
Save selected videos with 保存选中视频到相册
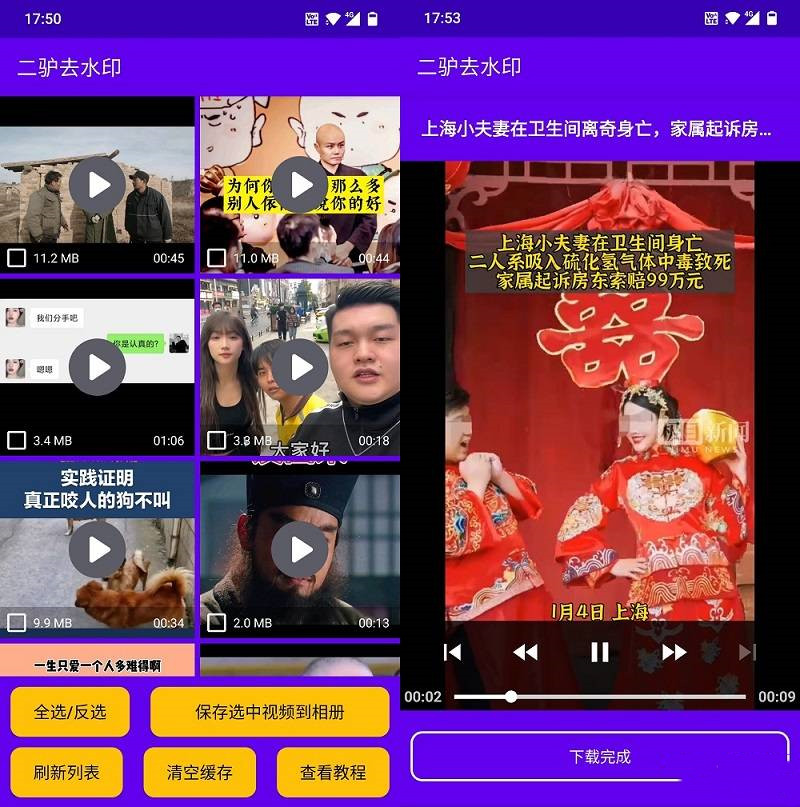[x=270, y=712]
